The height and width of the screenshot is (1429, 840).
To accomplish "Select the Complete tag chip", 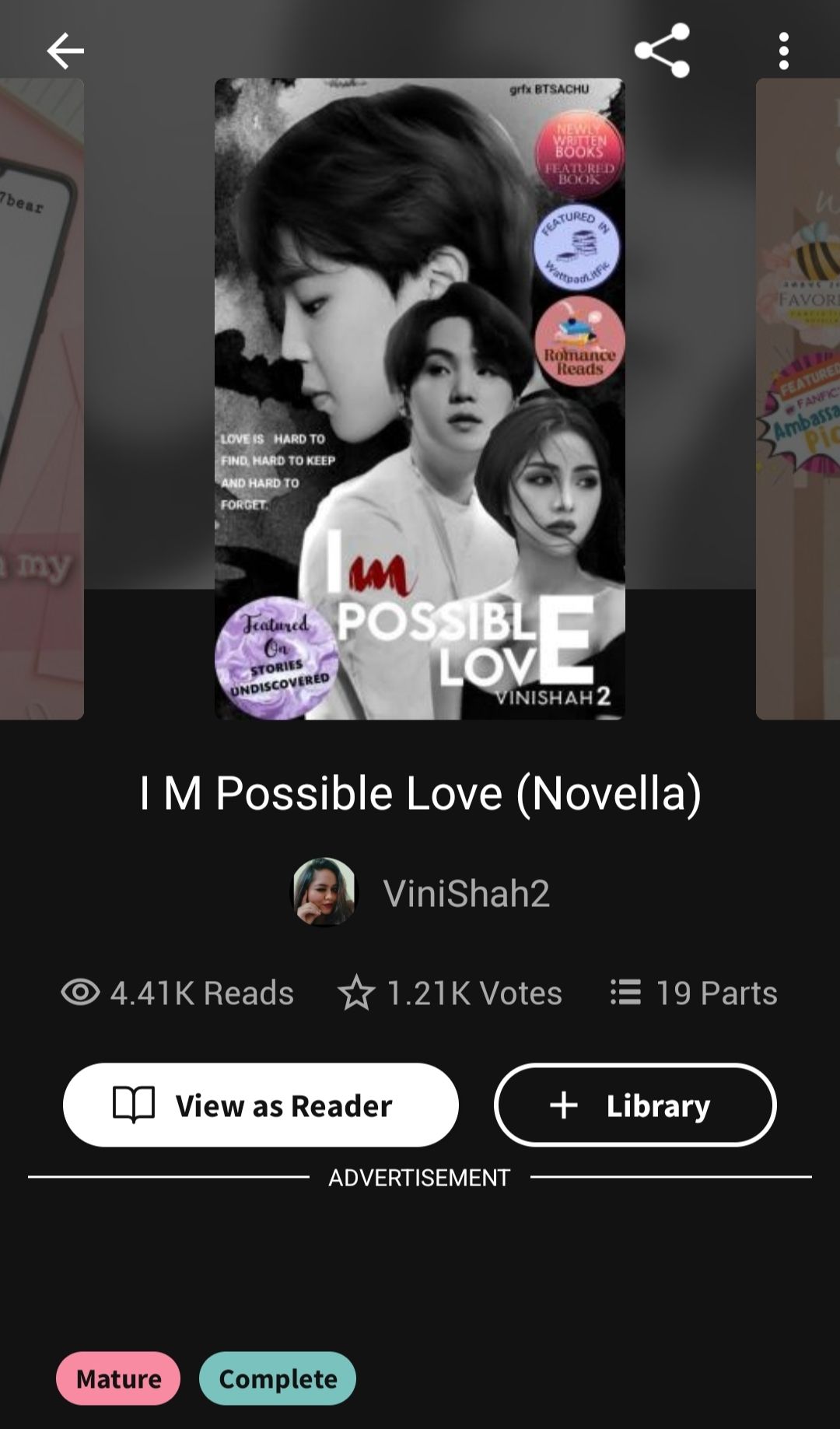I will [x=278, y=1378].
